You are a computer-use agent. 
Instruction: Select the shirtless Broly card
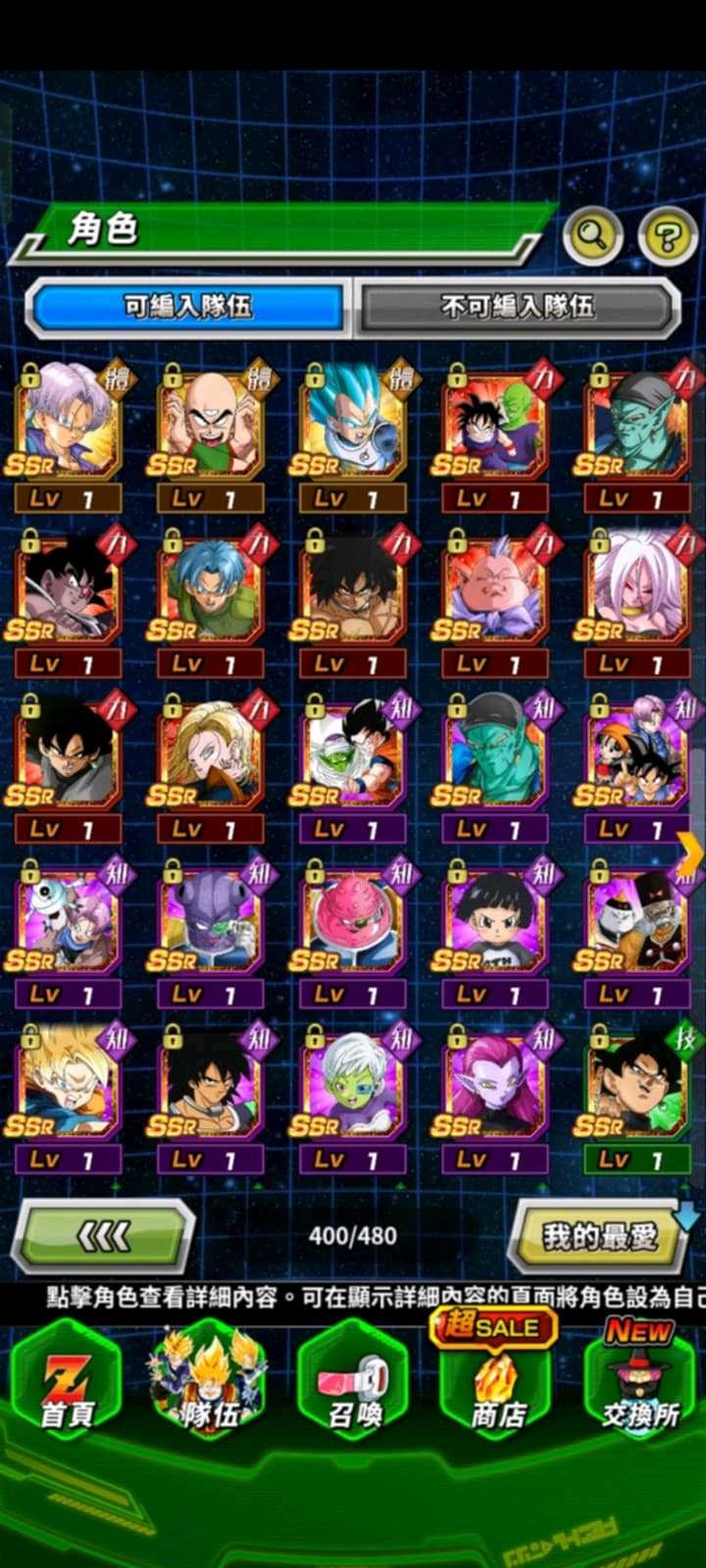tap(353, 588)
